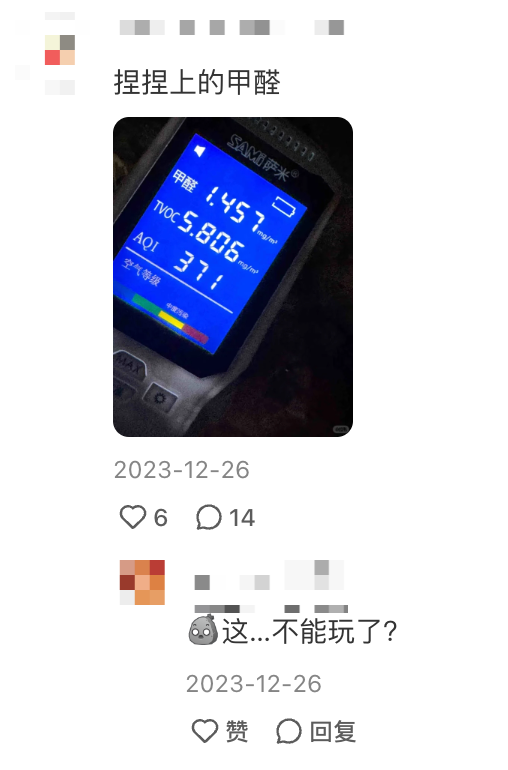This screenshot has height=770, width=508.
Task: Open the formaldehyde detector photo in the comment
Action: tap(233, 276)
